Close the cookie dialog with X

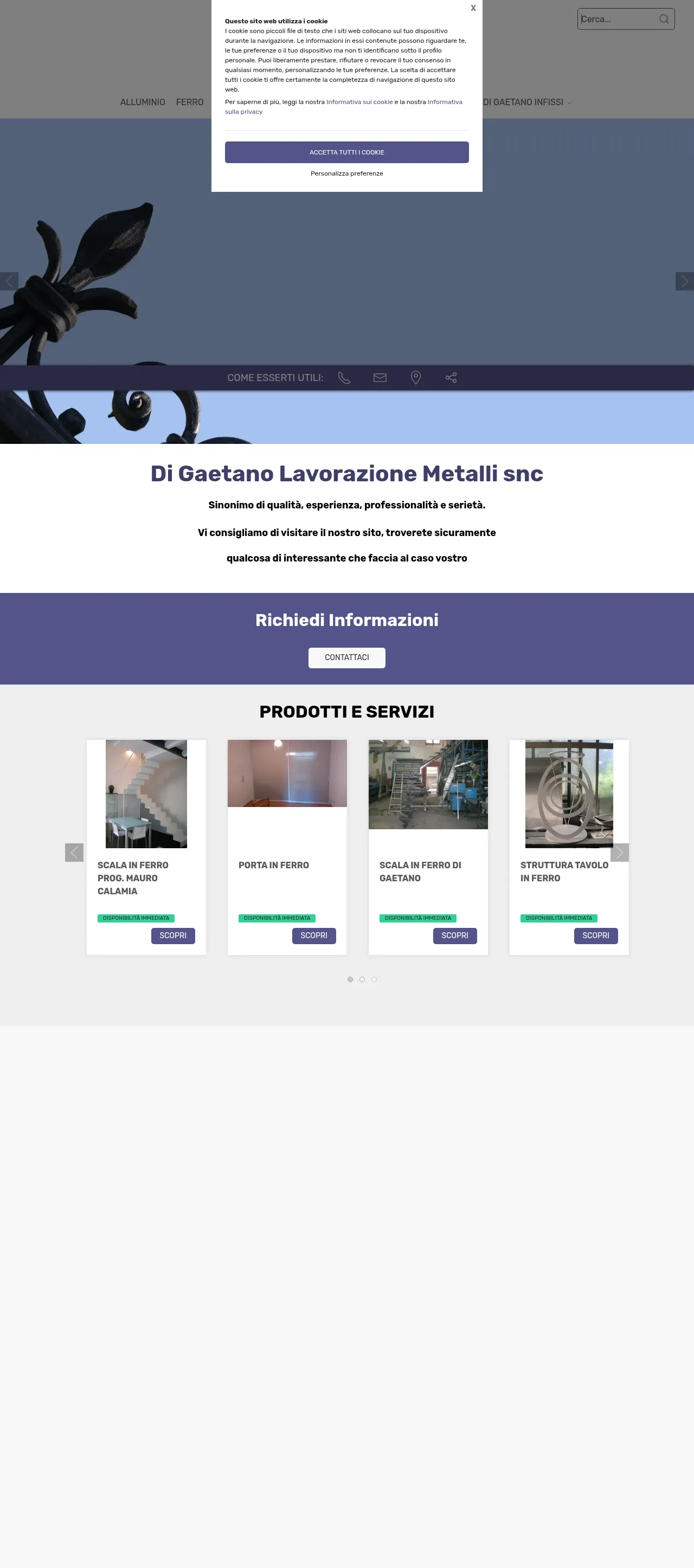pos(473,8)
